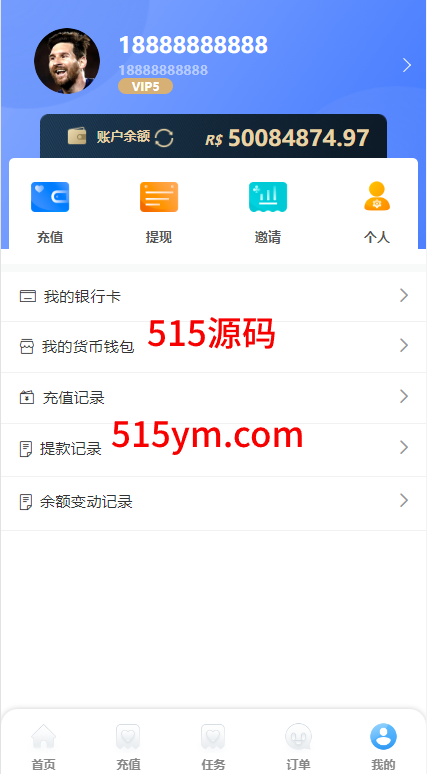Screen dimensions: 427x774
Task: Open the 充值 recharge shortcut with wallet icon
Action: tap(50, 213)
